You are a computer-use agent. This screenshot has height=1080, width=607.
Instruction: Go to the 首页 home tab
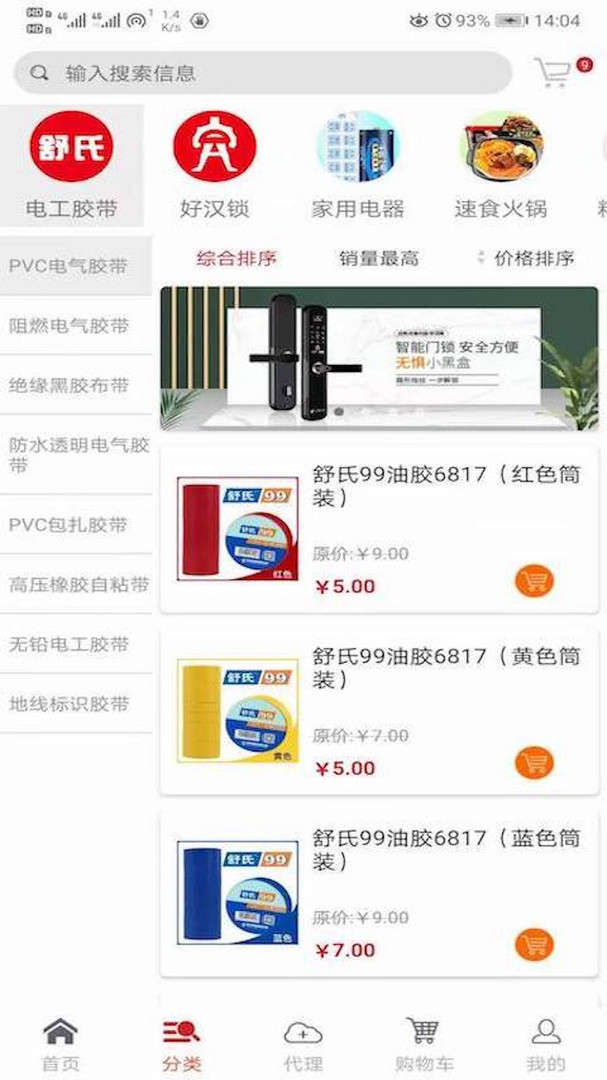(60, 1044)
